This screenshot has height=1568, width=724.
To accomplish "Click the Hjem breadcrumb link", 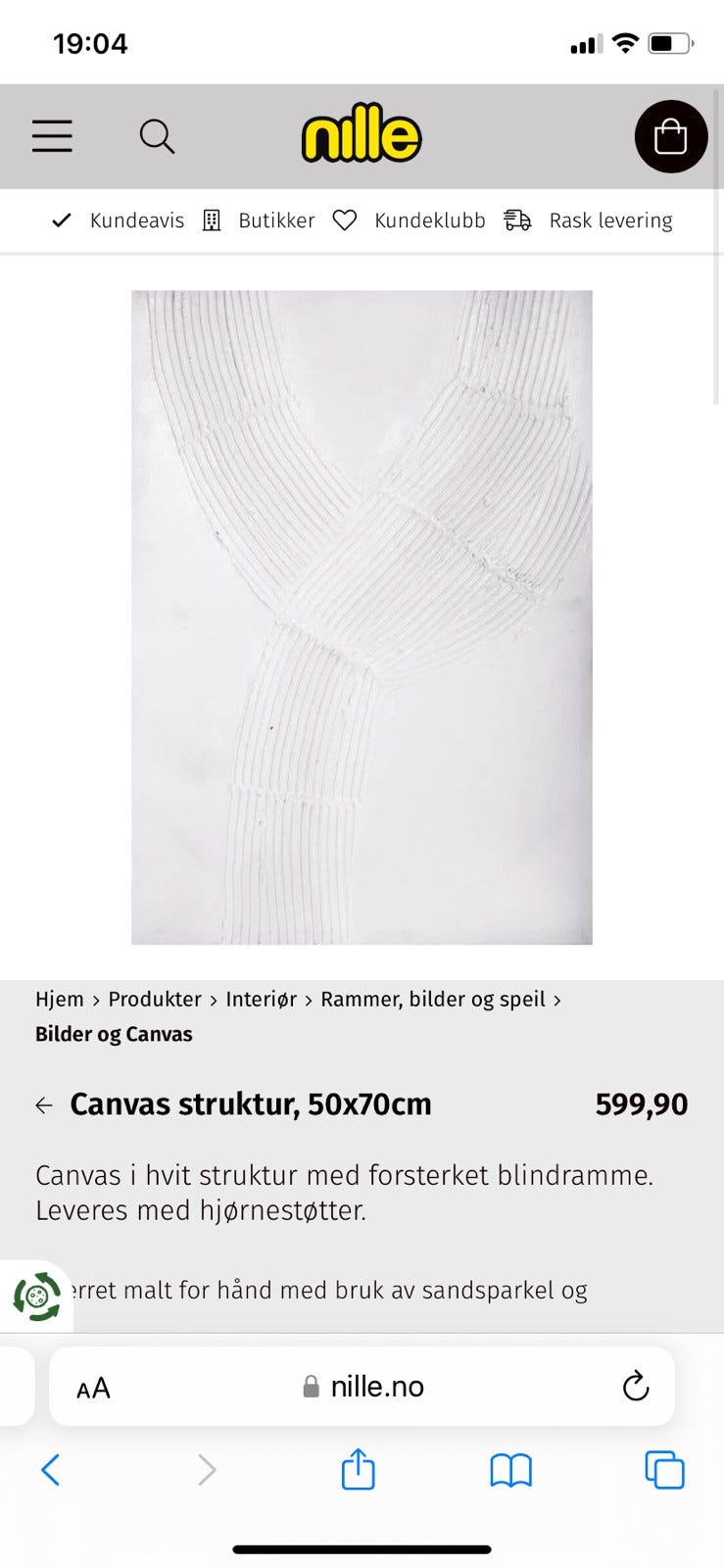I will [59, 999].
